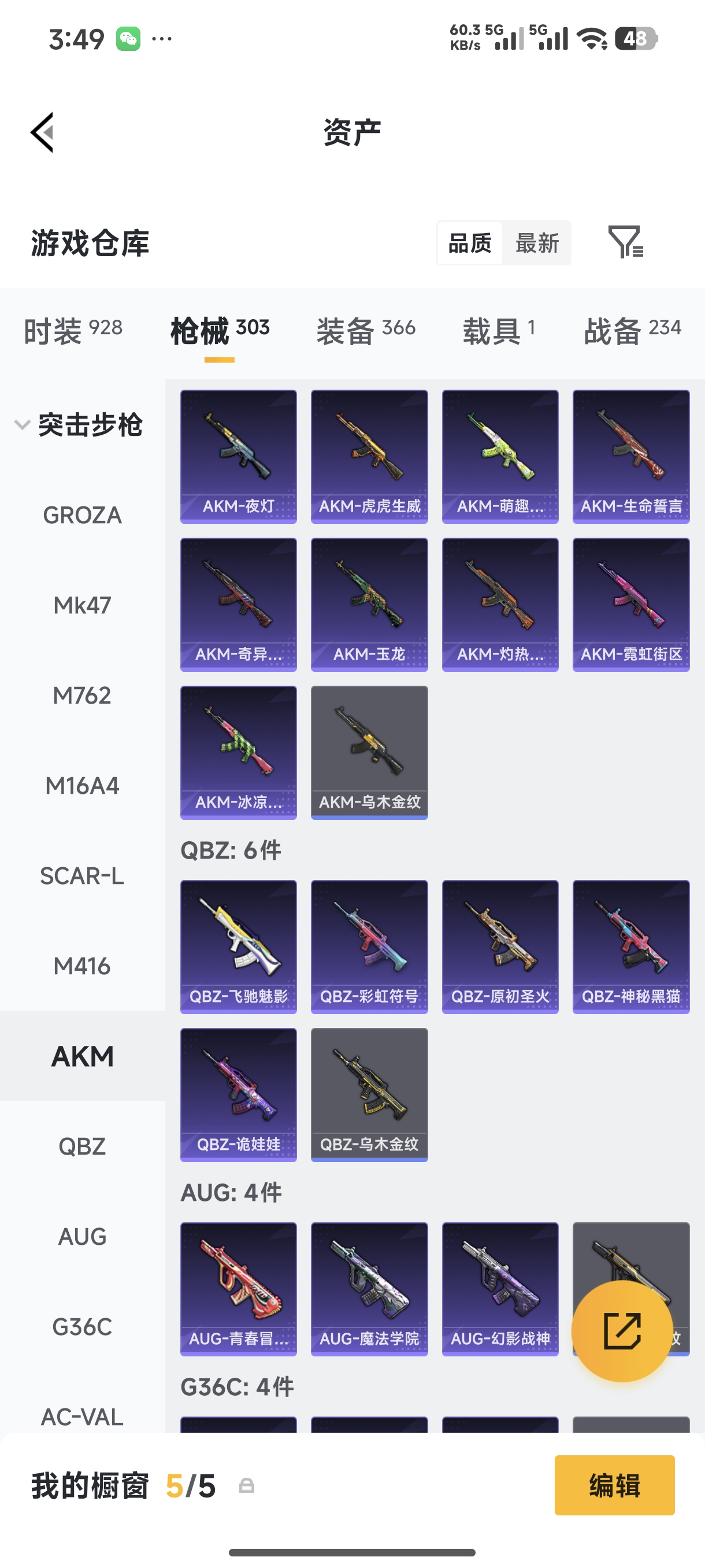Choose SCAR-L from the sidebar

(x=82, y=876)
